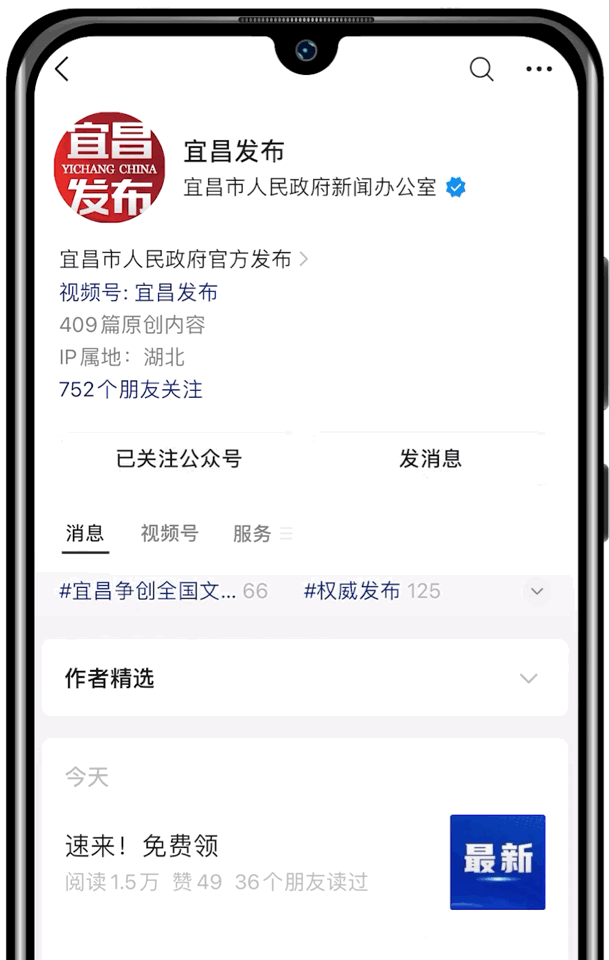Tap the 已关注公众号 button
This screenshot has height=960, width=610.
pyautogui.click(x=179, y=459)
